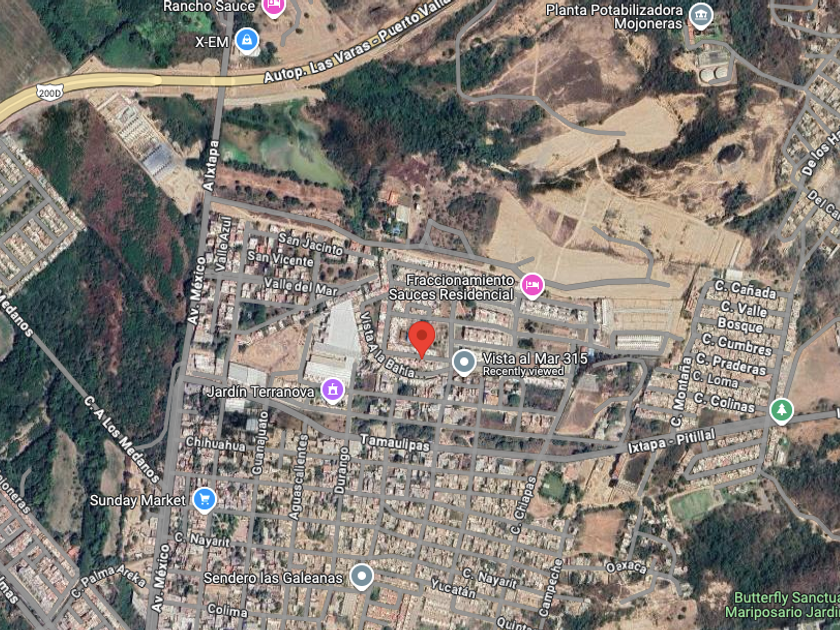This screenshot has width=840, height=630.
Task: Open the Sendero las Galeanas marker
Action: pyautogui.click(x=361, y=576)
